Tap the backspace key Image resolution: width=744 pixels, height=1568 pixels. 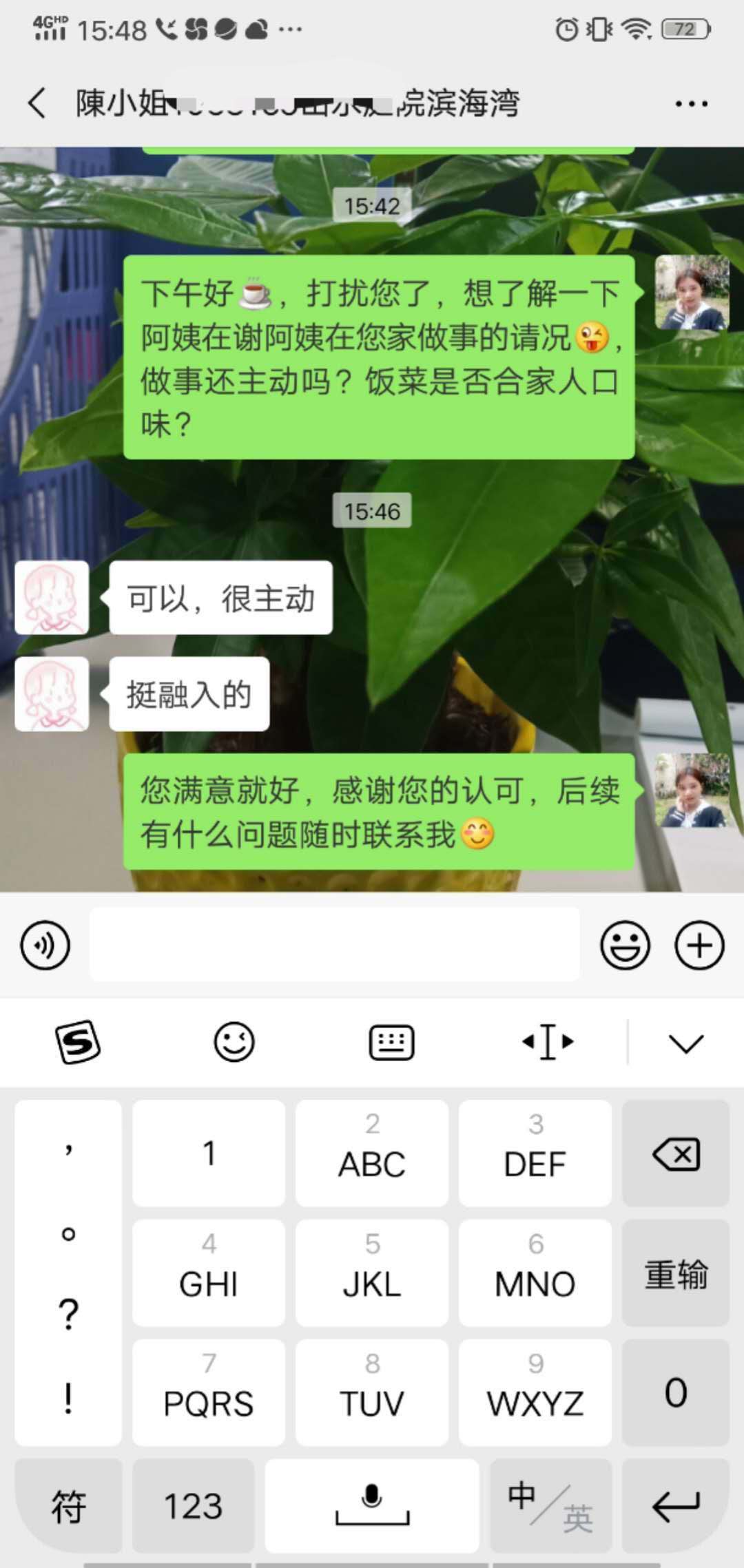676,1153
